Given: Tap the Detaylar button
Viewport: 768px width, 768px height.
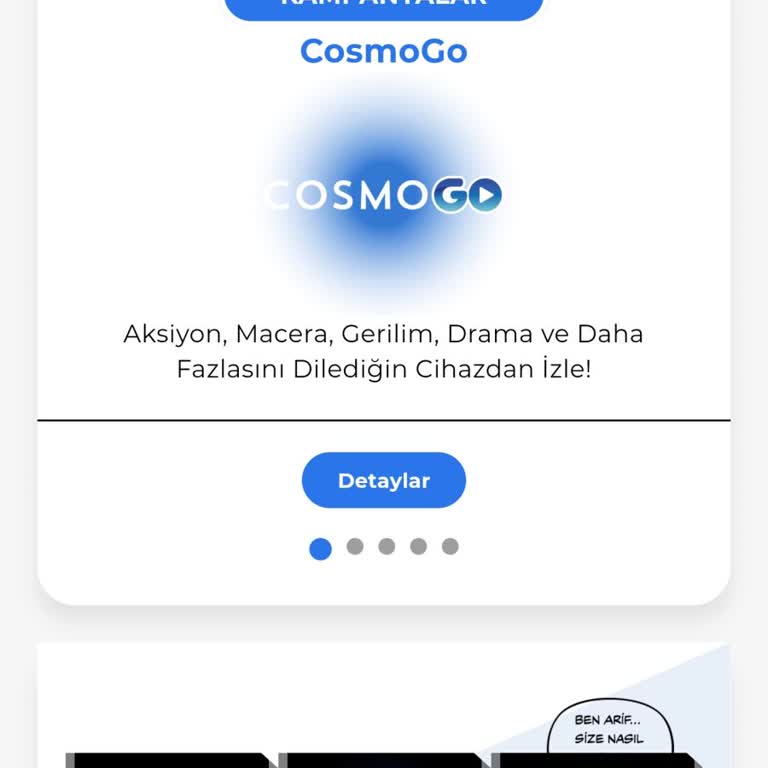Looking at the screenshot, I should 384,480.
